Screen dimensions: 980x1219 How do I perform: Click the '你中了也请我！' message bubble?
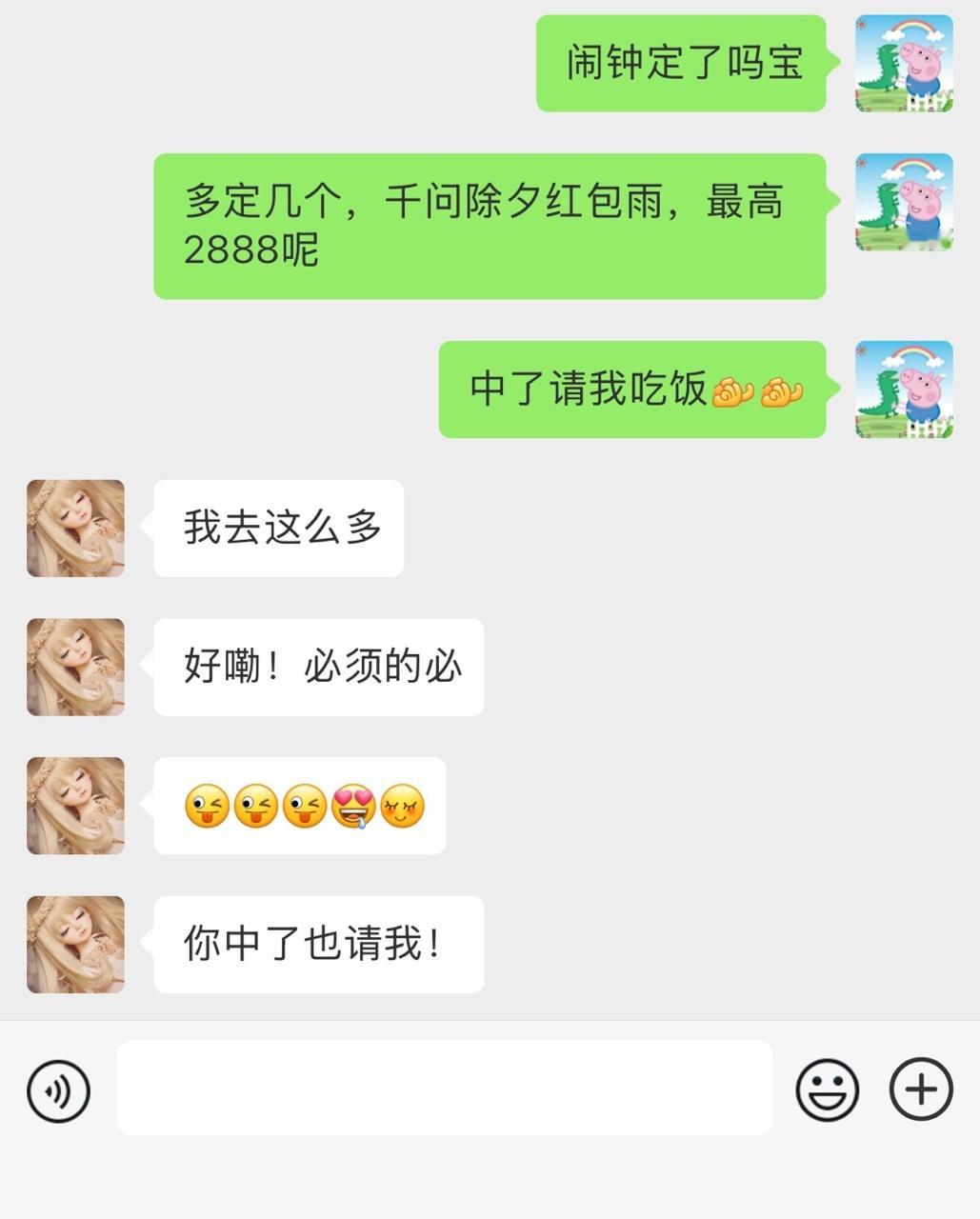tap(317, 943)
